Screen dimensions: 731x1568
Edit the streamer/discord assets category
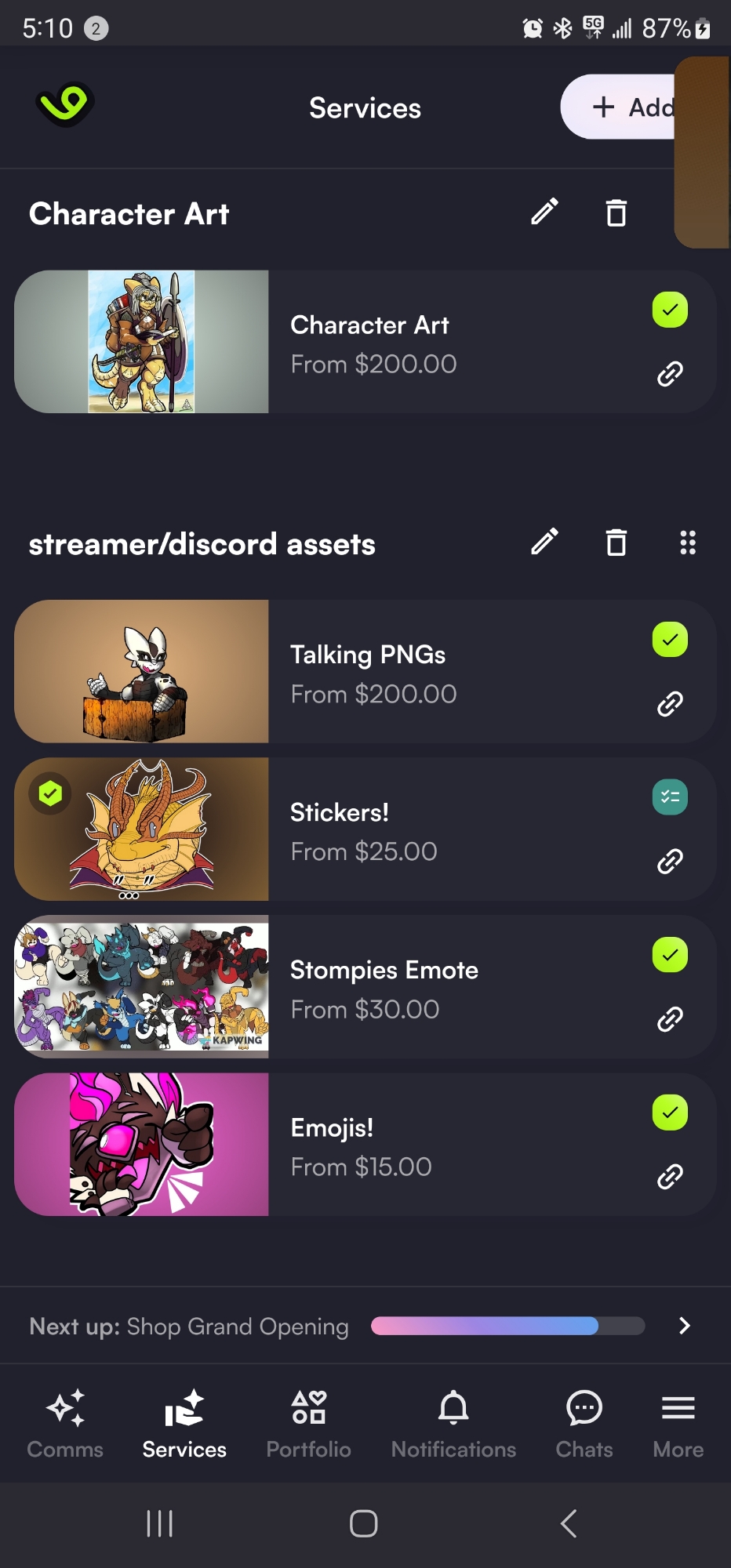click(544, 543)
